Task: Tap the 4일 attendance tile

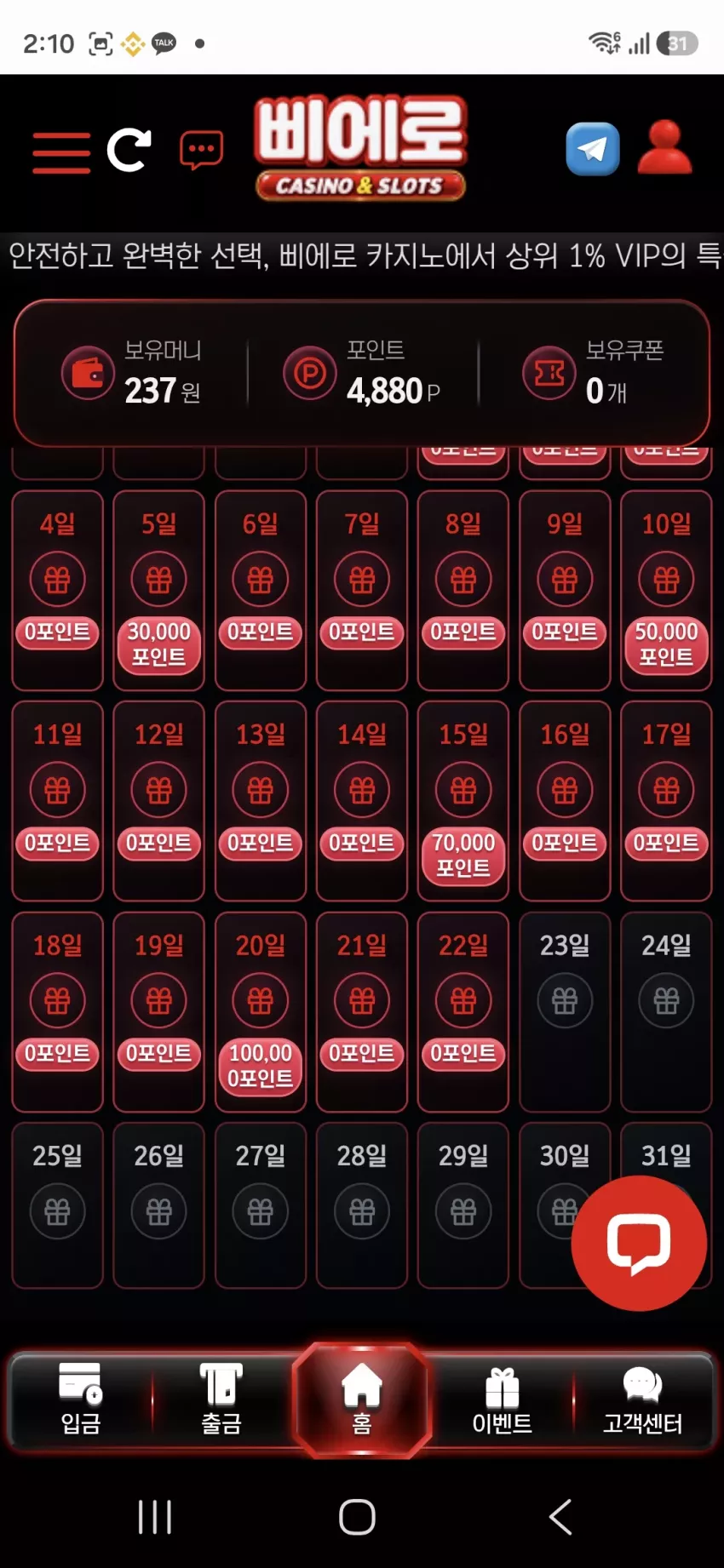Action: pos(57,590)
